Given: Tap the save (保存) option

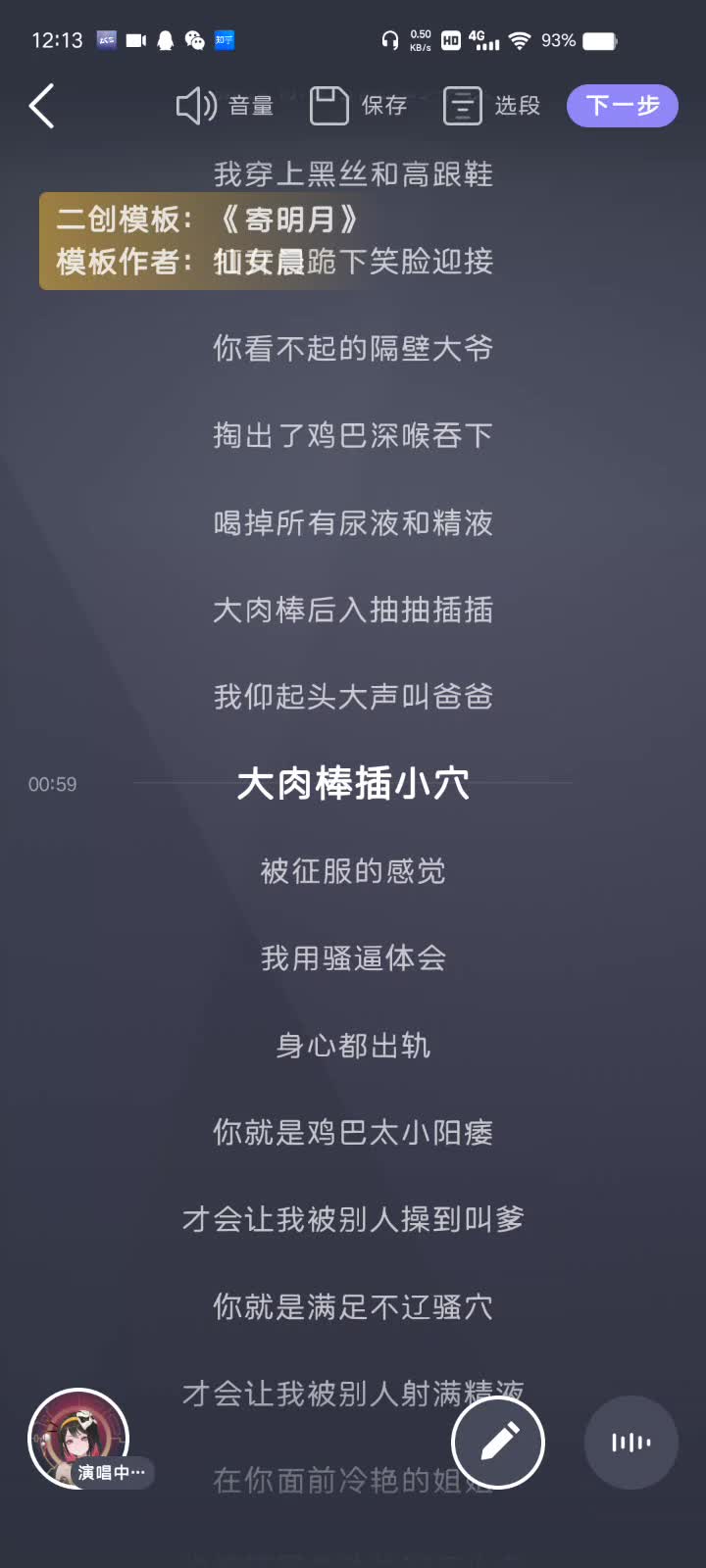Looking at the screenshot, I should pyautogui.click(x=359, y=106).
